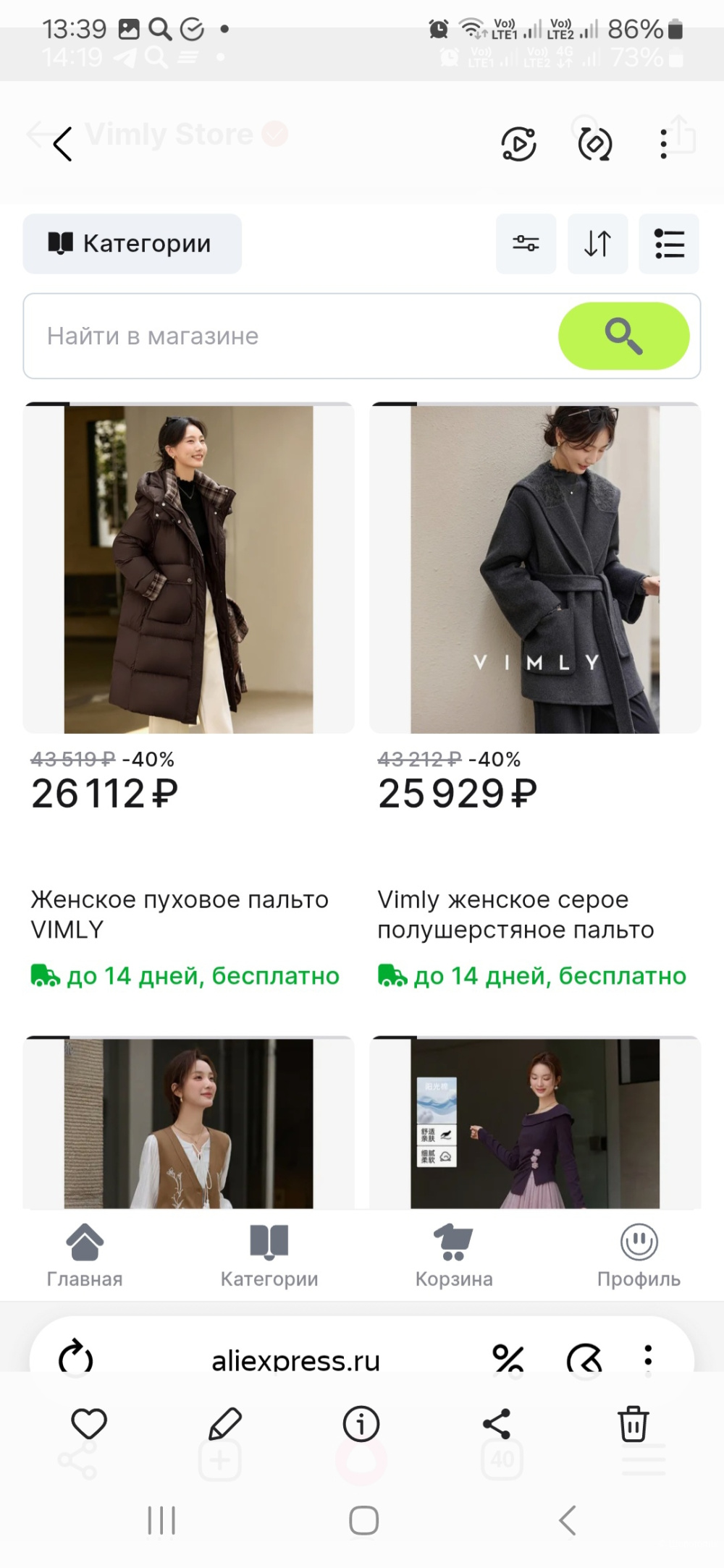Toggle the sort order with arrows icon
The width and height of the screenshot is (724, 1568).
click(597, 244)
